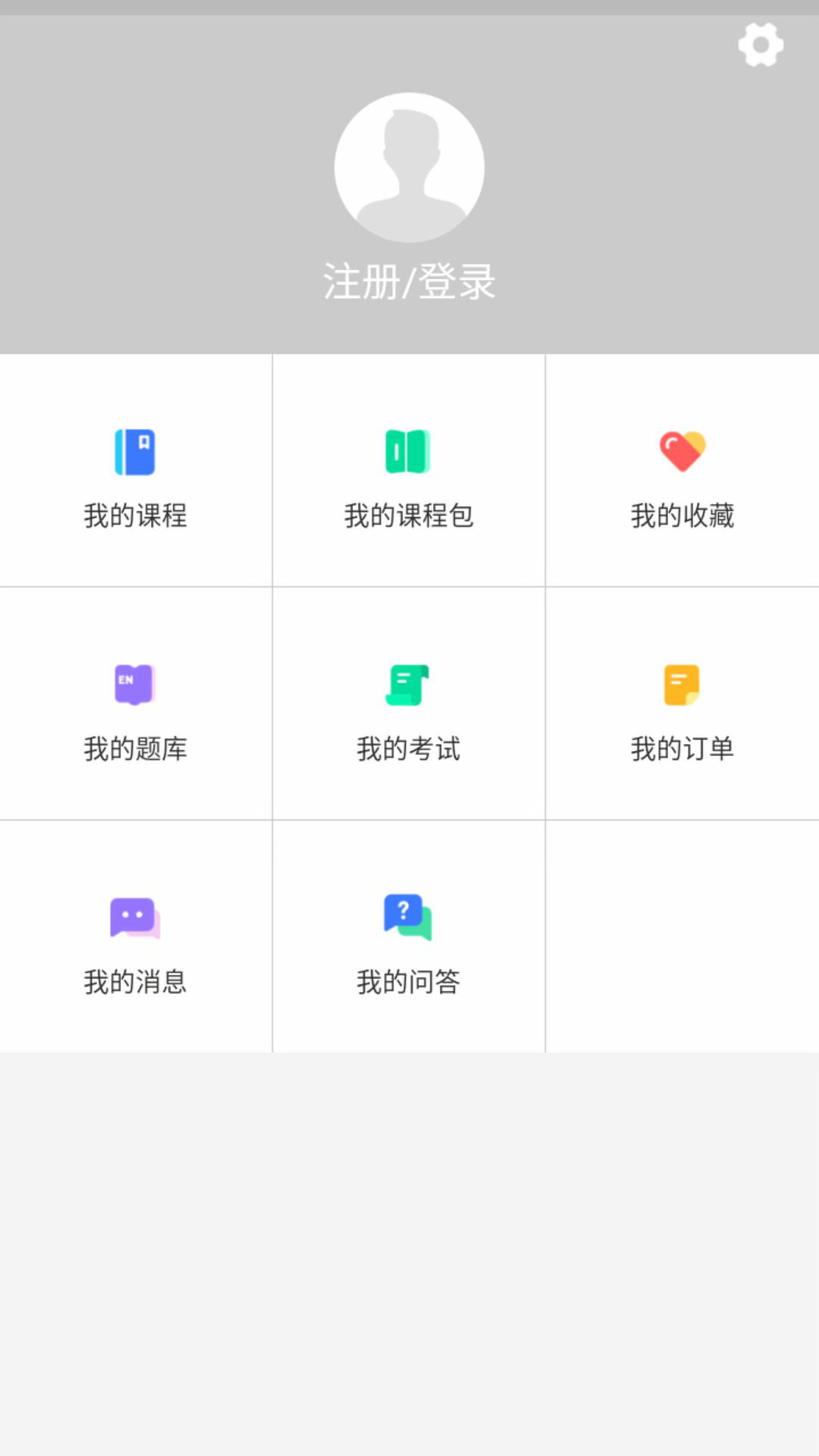Open 我的课程包 course package icon
Screen dimensions: 819x1456
tap(408, 451)
